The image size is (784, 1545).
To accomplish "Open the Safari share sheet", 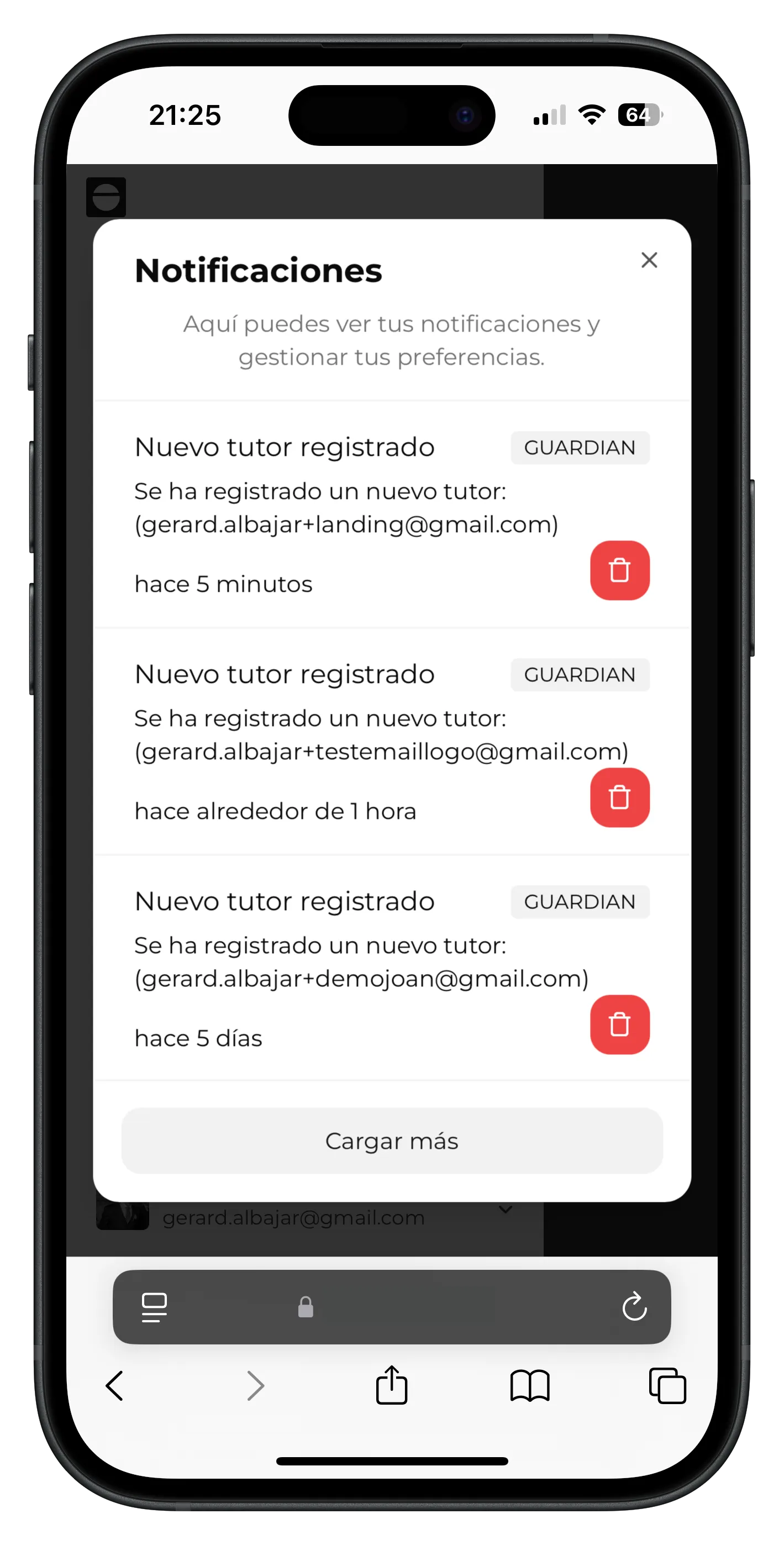I will [x=392, y=1385].
